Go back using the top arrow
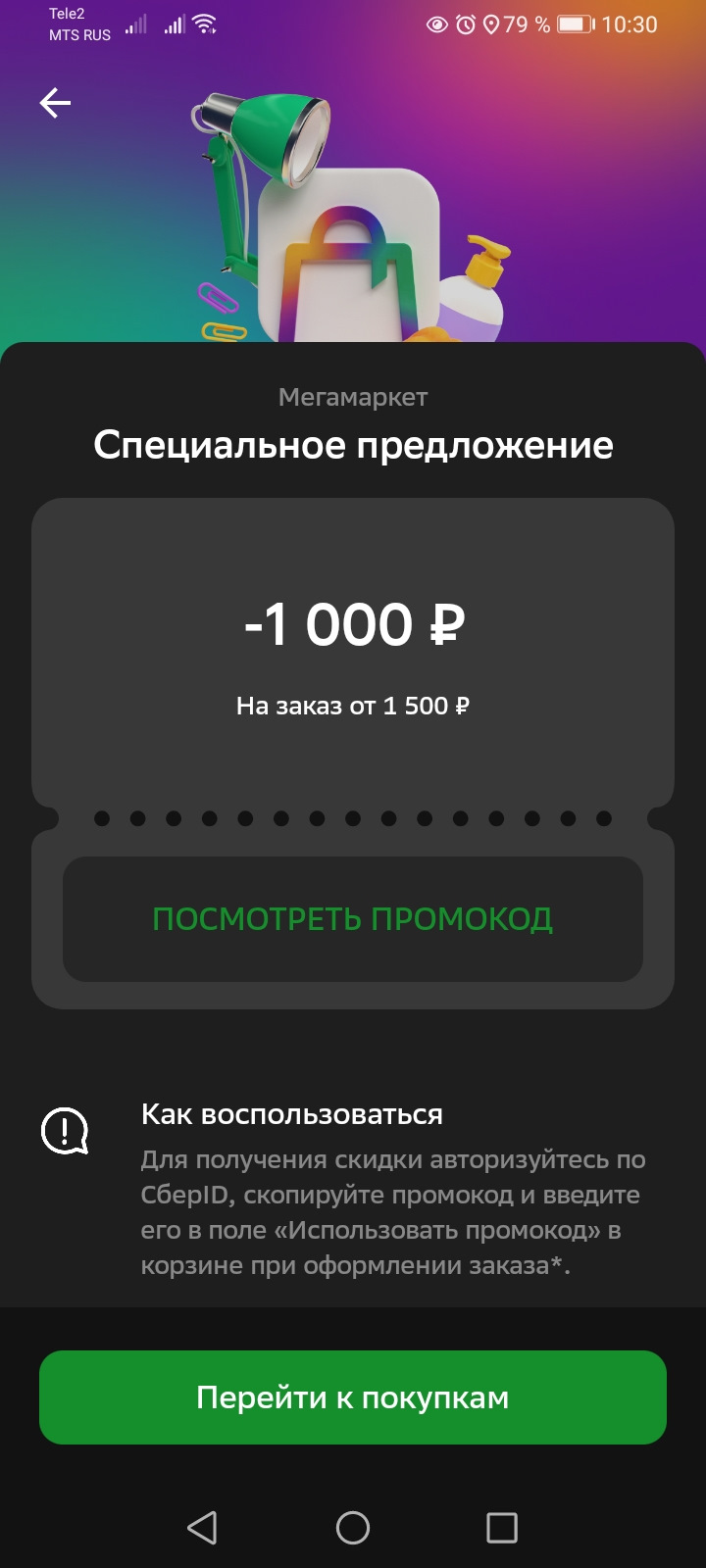 click(x=55, y=103)
